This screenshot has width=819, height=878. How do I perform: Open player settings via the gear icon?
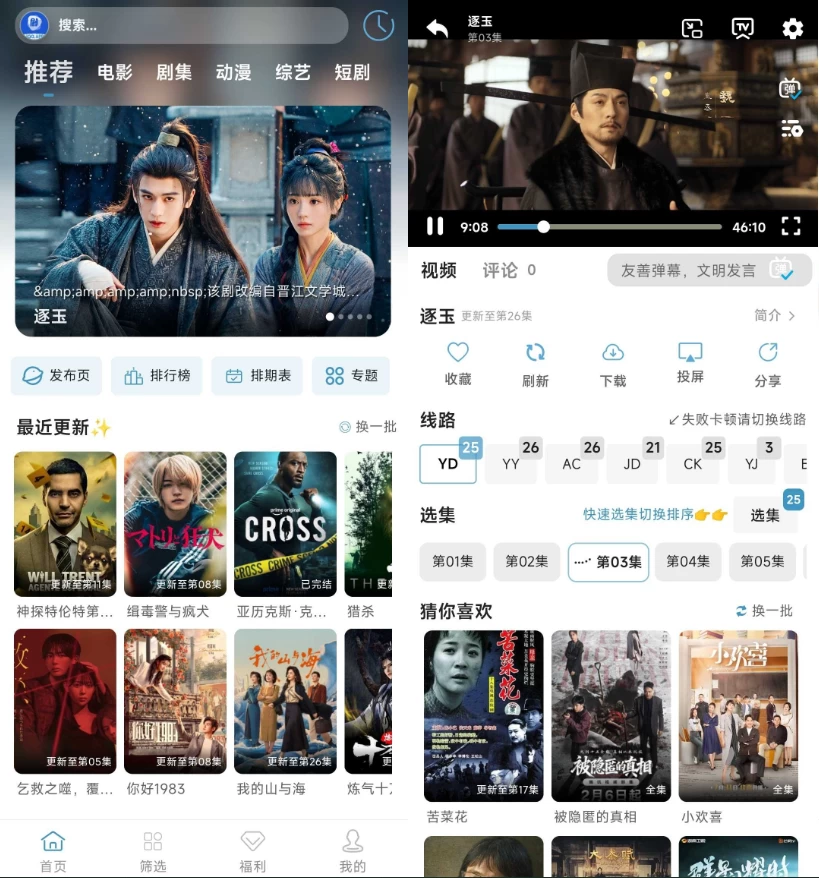tap(792, 29)
